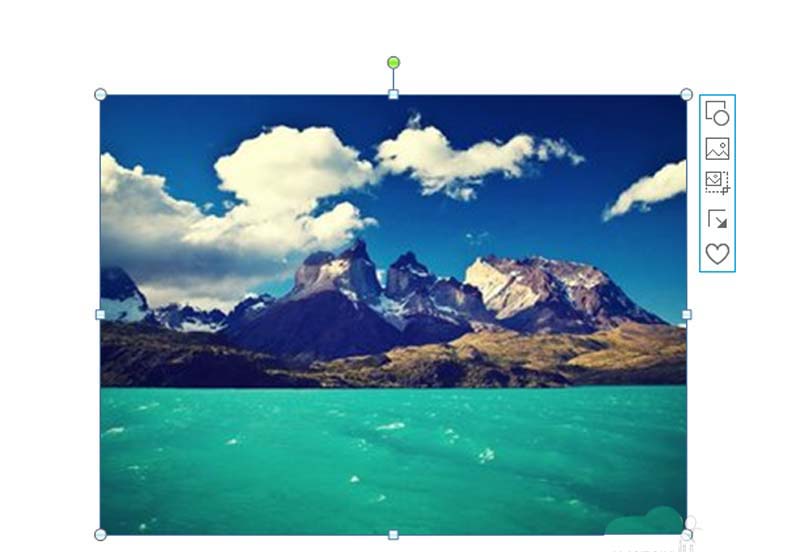Tap the picture icon in floating toolbar

click(717, 149)
